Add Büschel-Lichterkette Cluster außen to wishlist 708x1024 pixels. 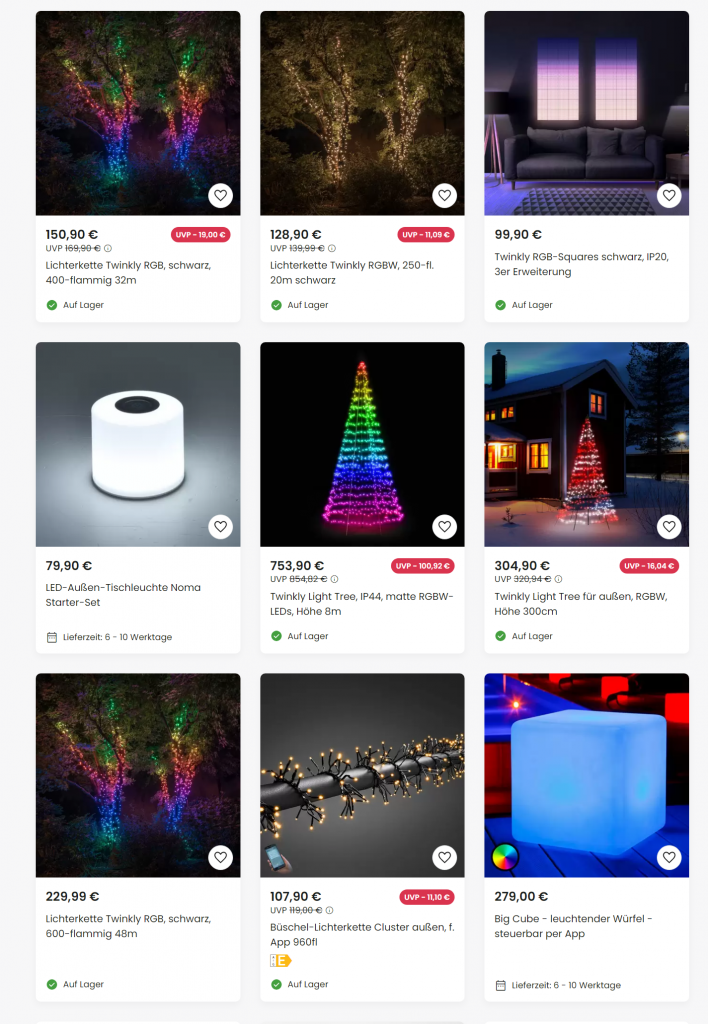[x=445, y=857]
